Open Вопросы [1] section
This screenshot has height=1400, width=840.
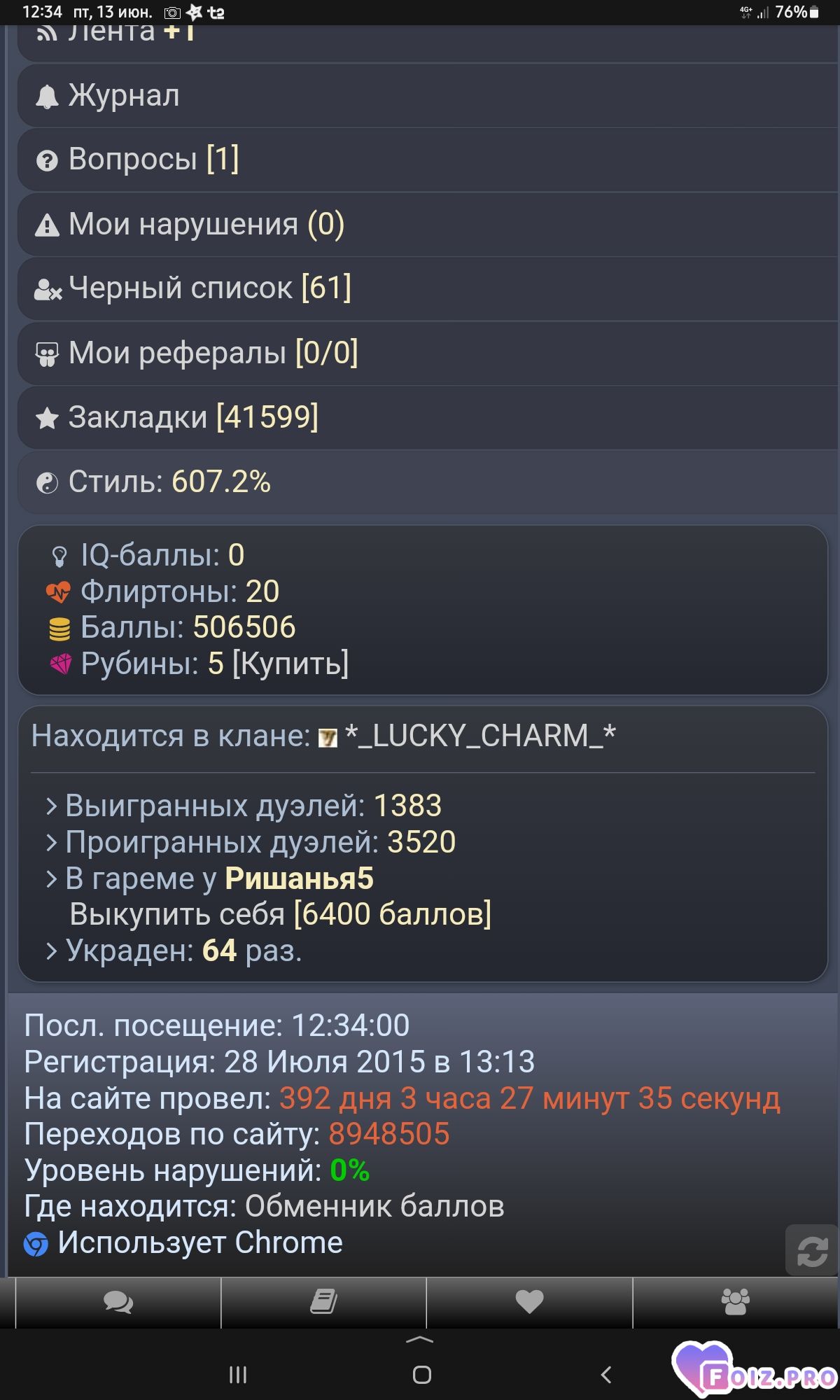pos(153,160)
